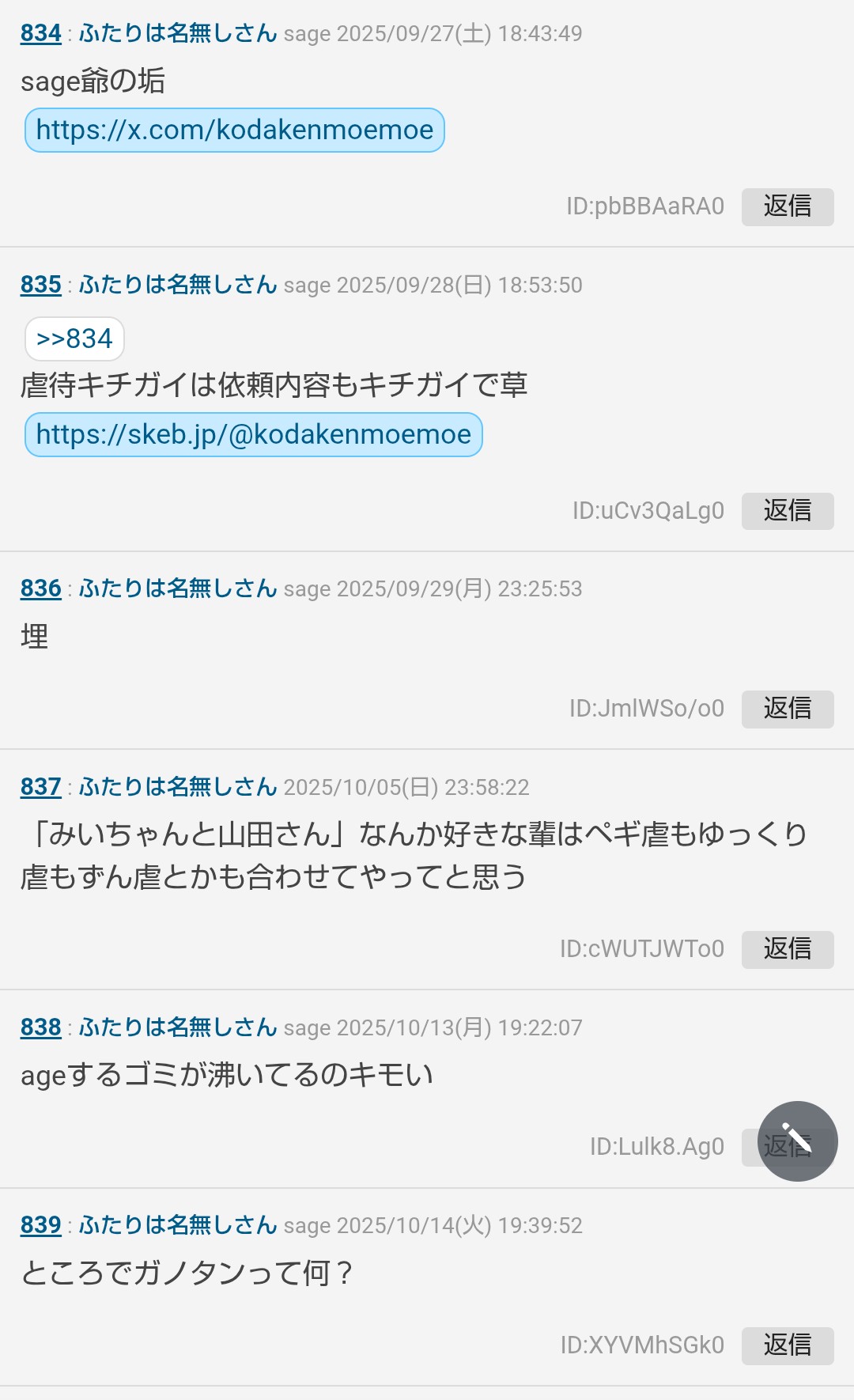854x1400 pixels.
Task: Reply to post with ID JmlWSo/o0
Action: [x=787, y=709]
